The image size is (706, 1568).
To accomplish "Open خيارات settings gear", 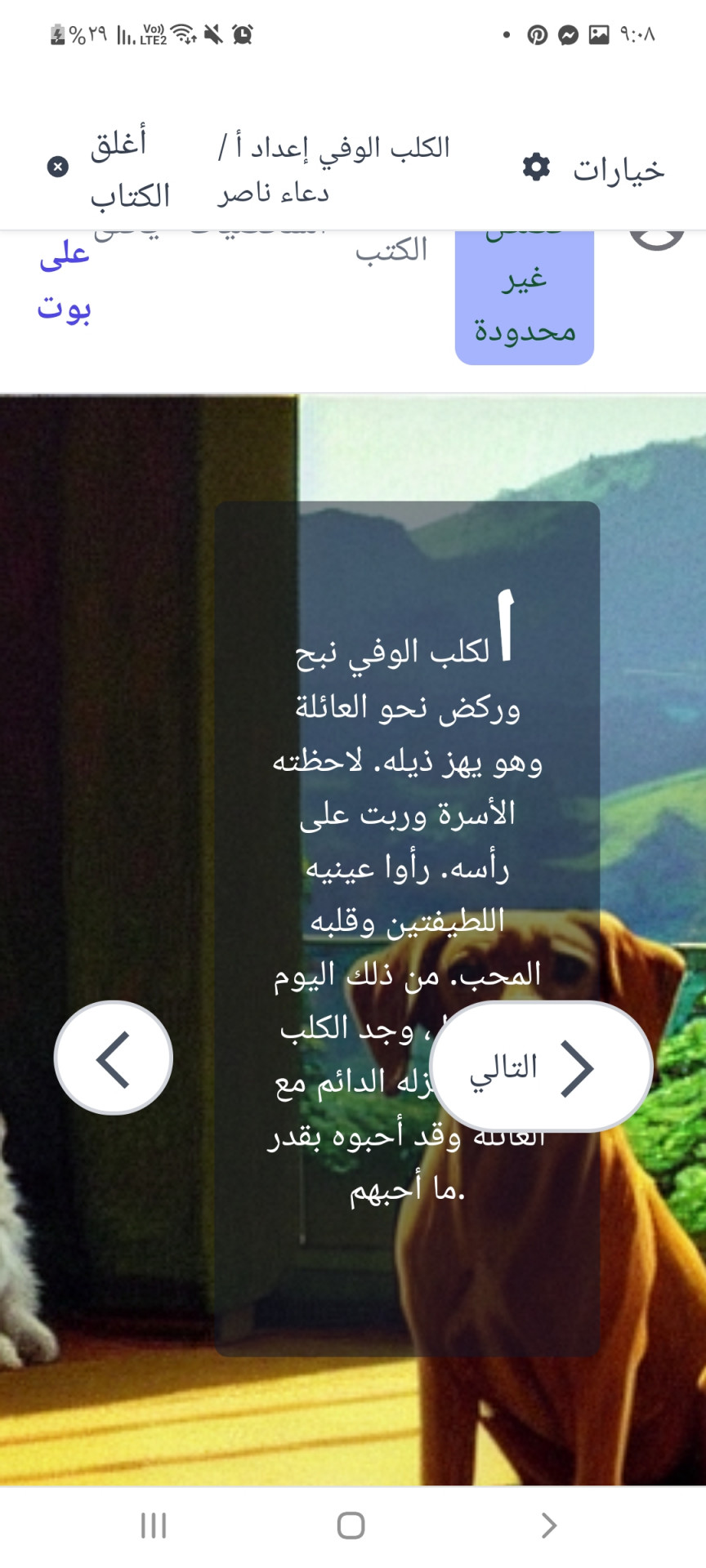I will point(594,169).
